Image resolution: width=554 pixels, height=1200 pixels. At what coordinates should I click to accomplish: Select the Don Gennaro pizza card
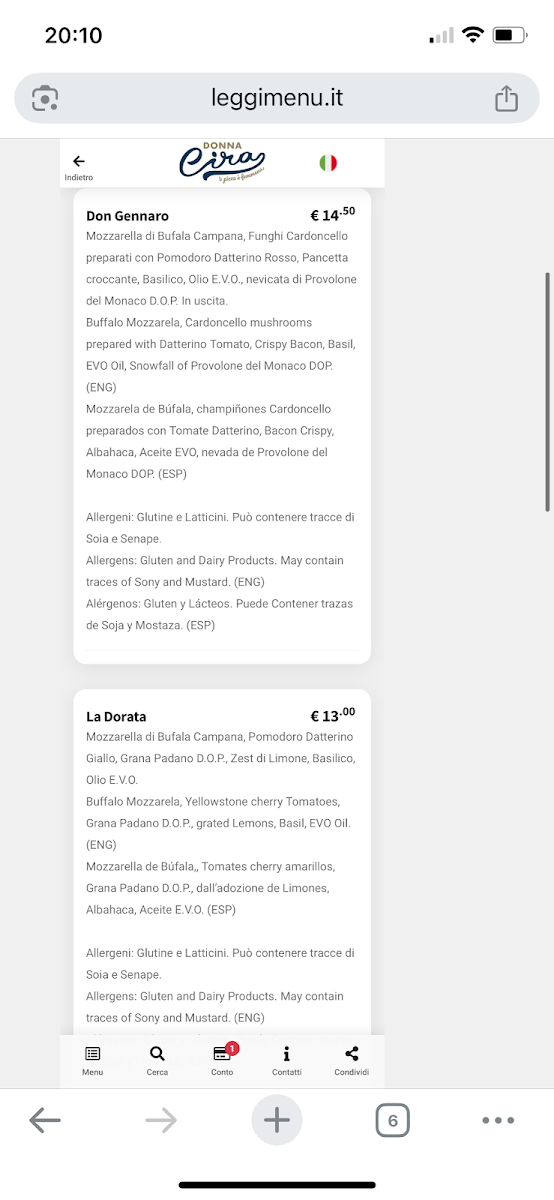(x=222, y=426)
